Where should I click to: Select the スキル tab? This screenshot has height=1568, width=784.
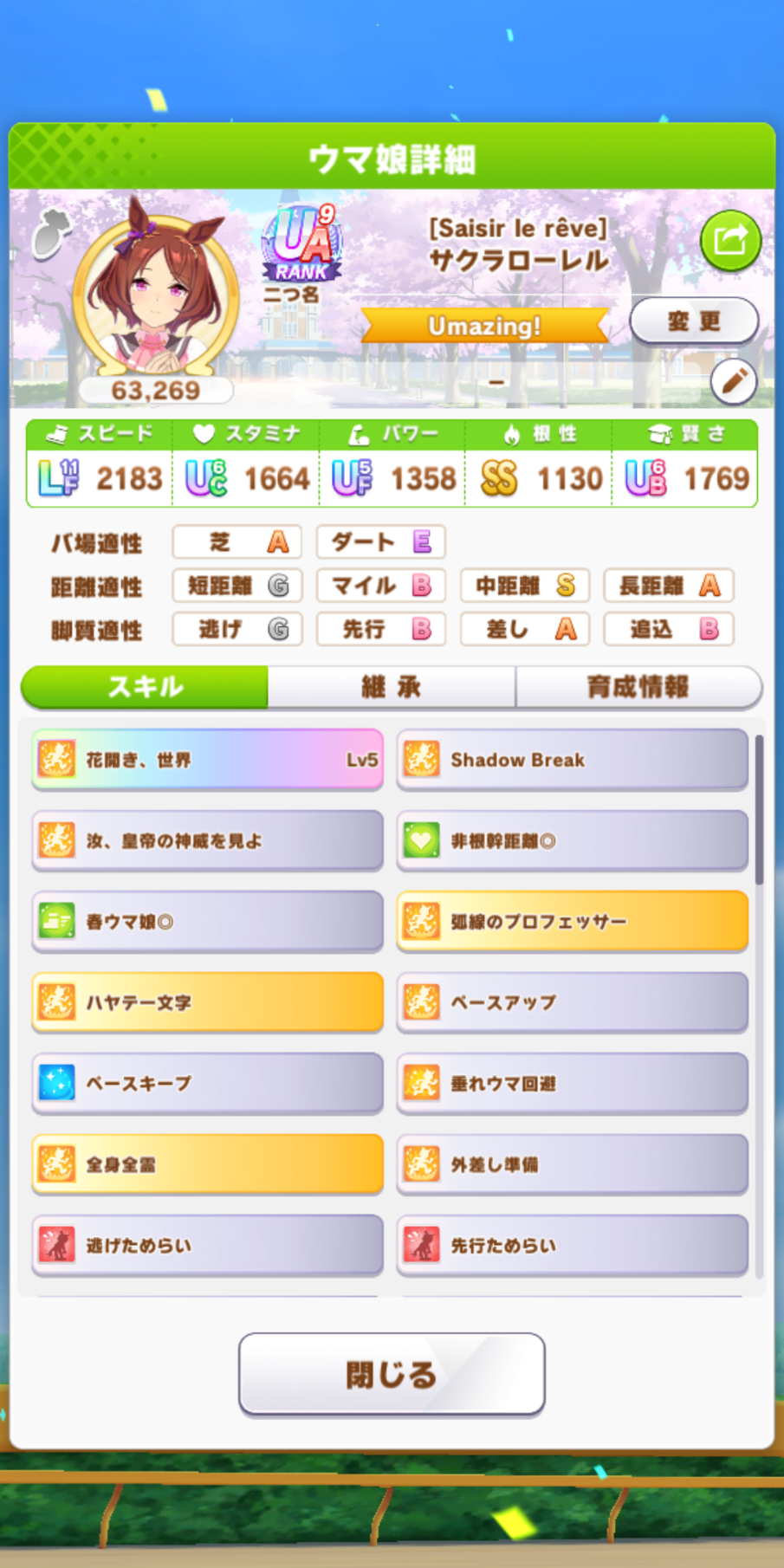point(145,687)
